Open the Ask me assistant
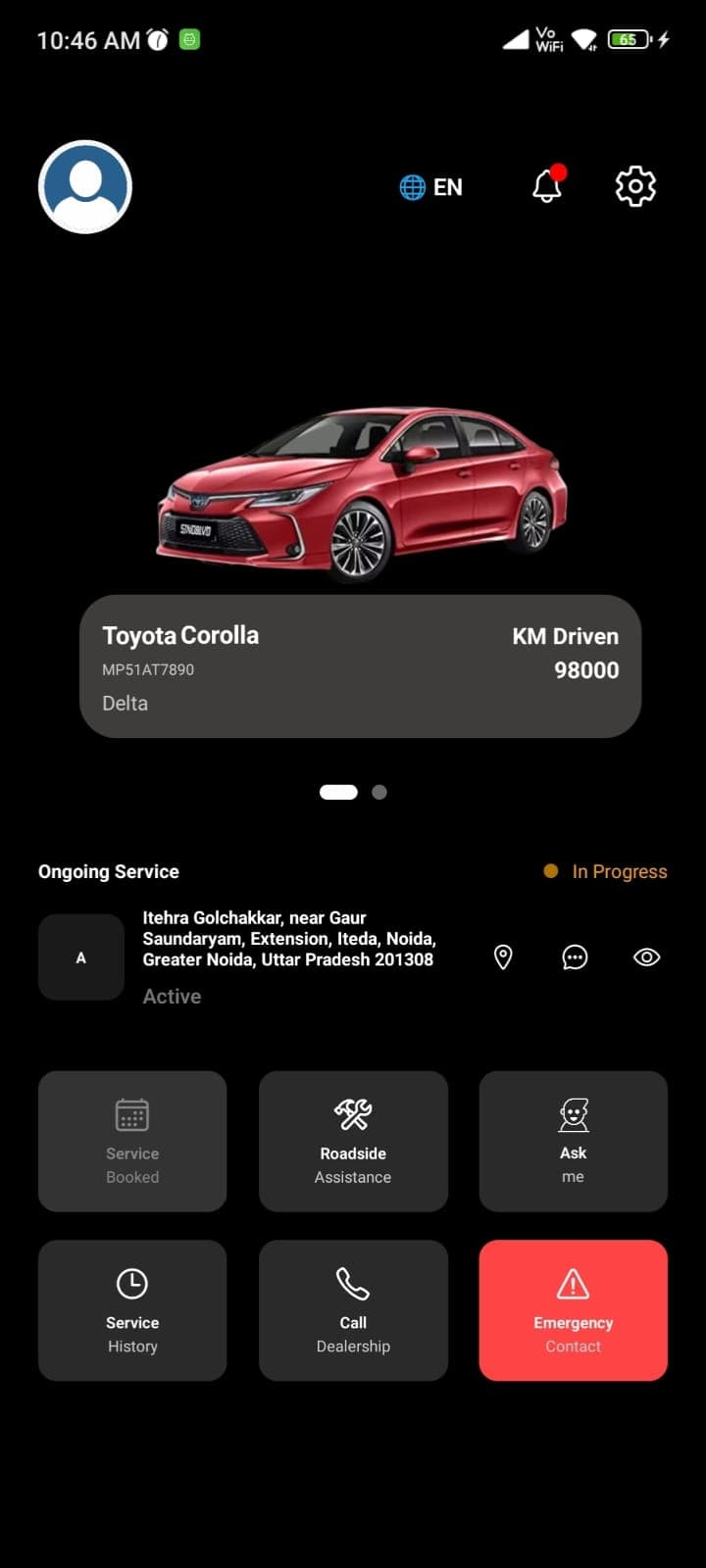Screen dimensions: 706x1568 coord(574,1141)
